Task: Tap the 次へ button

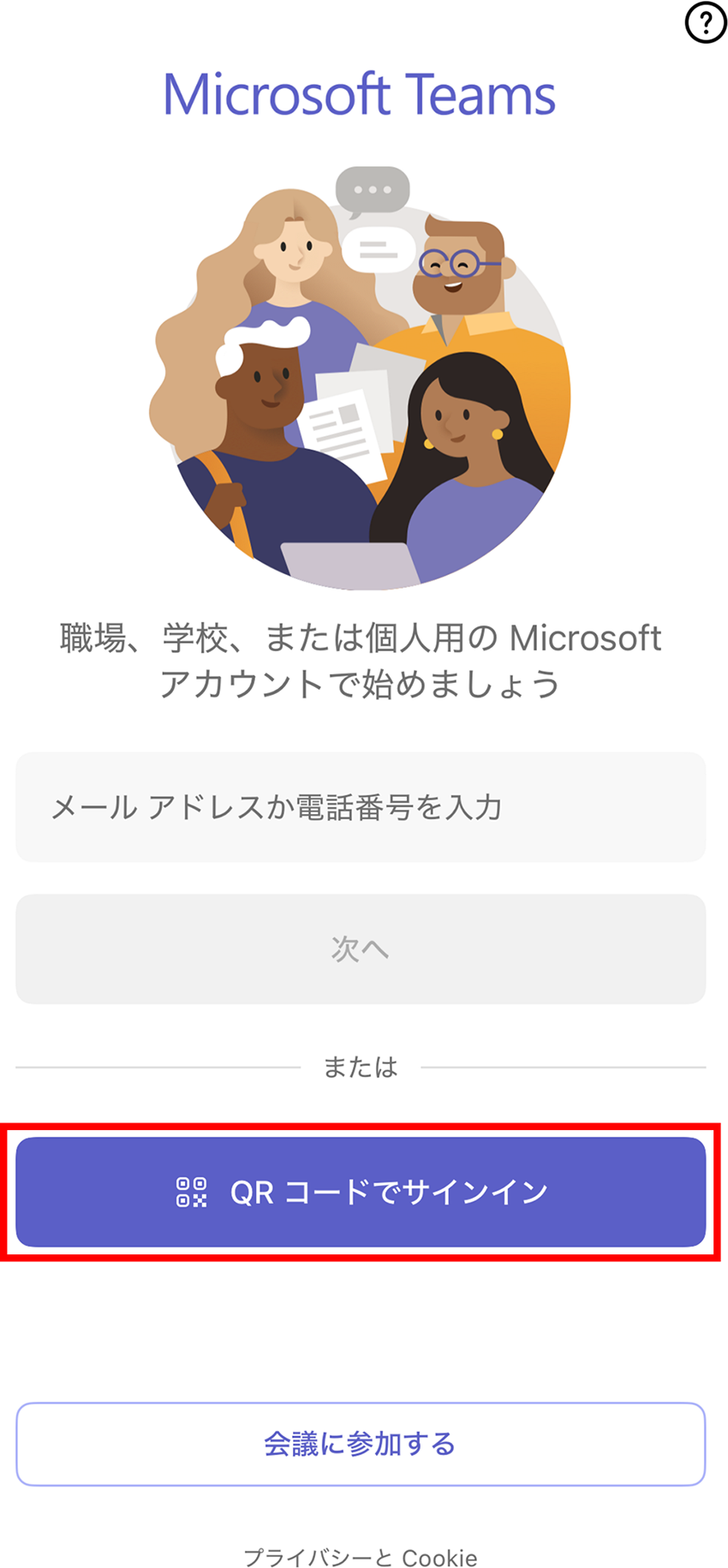Action: 360,949
